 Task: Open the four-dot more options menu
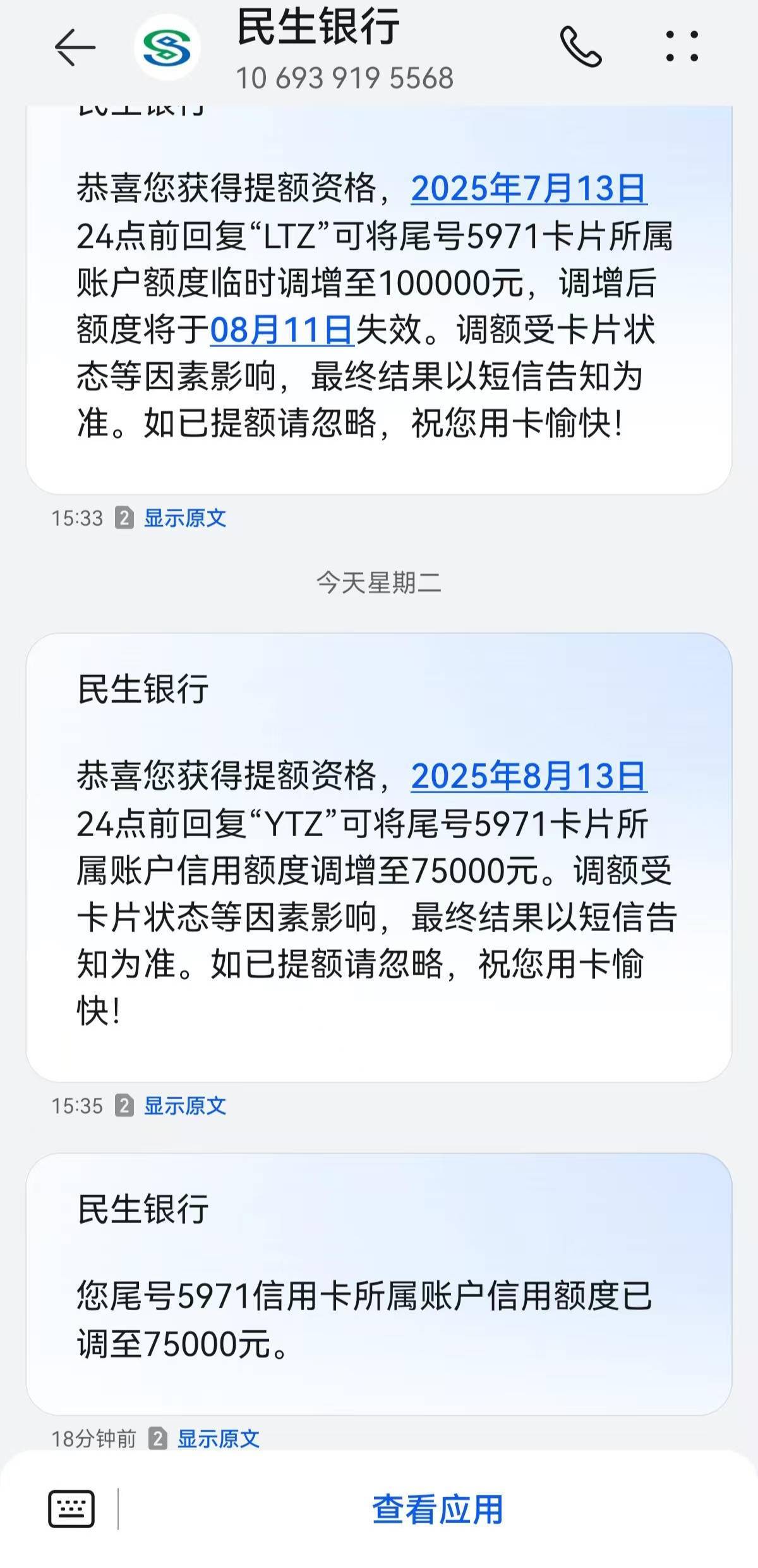682,47
